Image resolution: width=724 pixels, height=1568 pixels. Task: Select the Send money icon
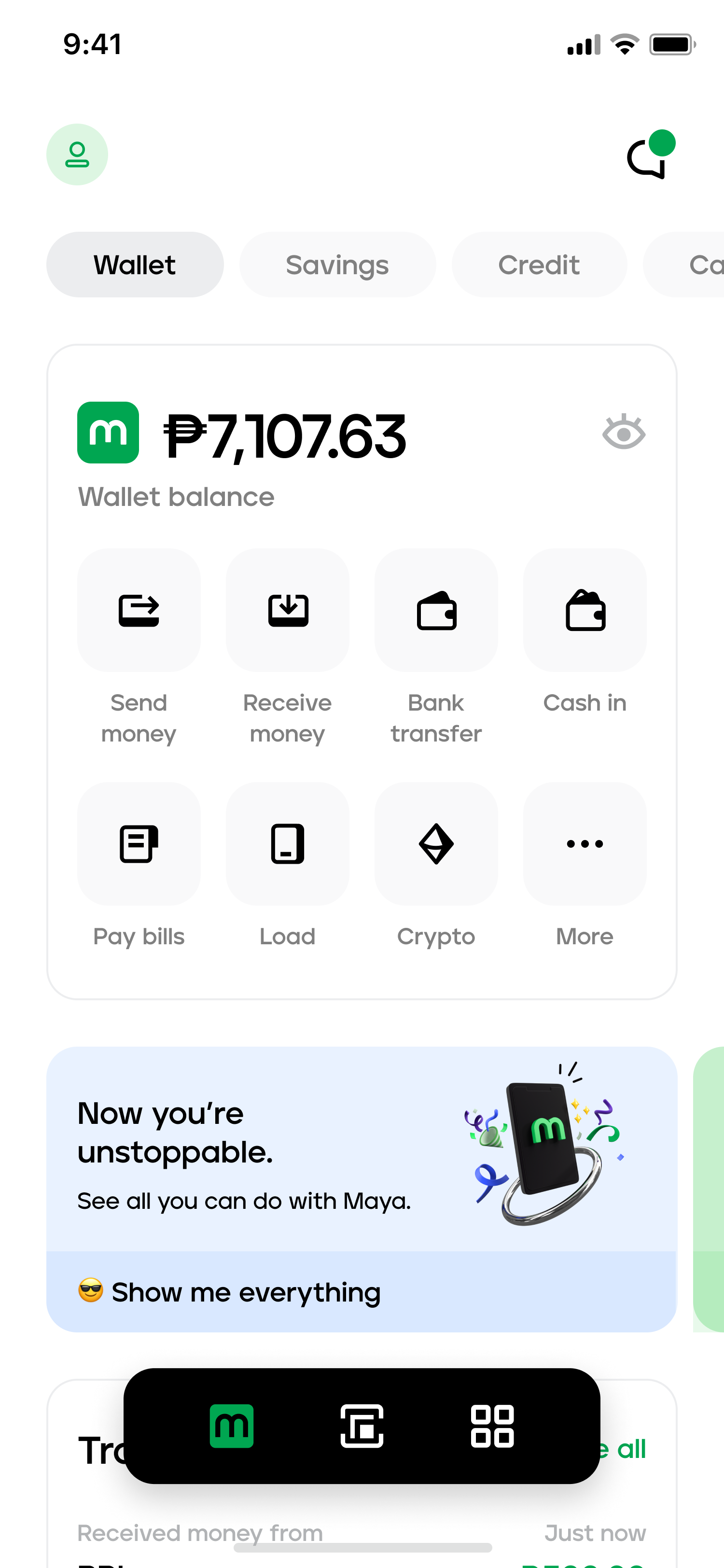pyautogui.click(x=139, y=611)
